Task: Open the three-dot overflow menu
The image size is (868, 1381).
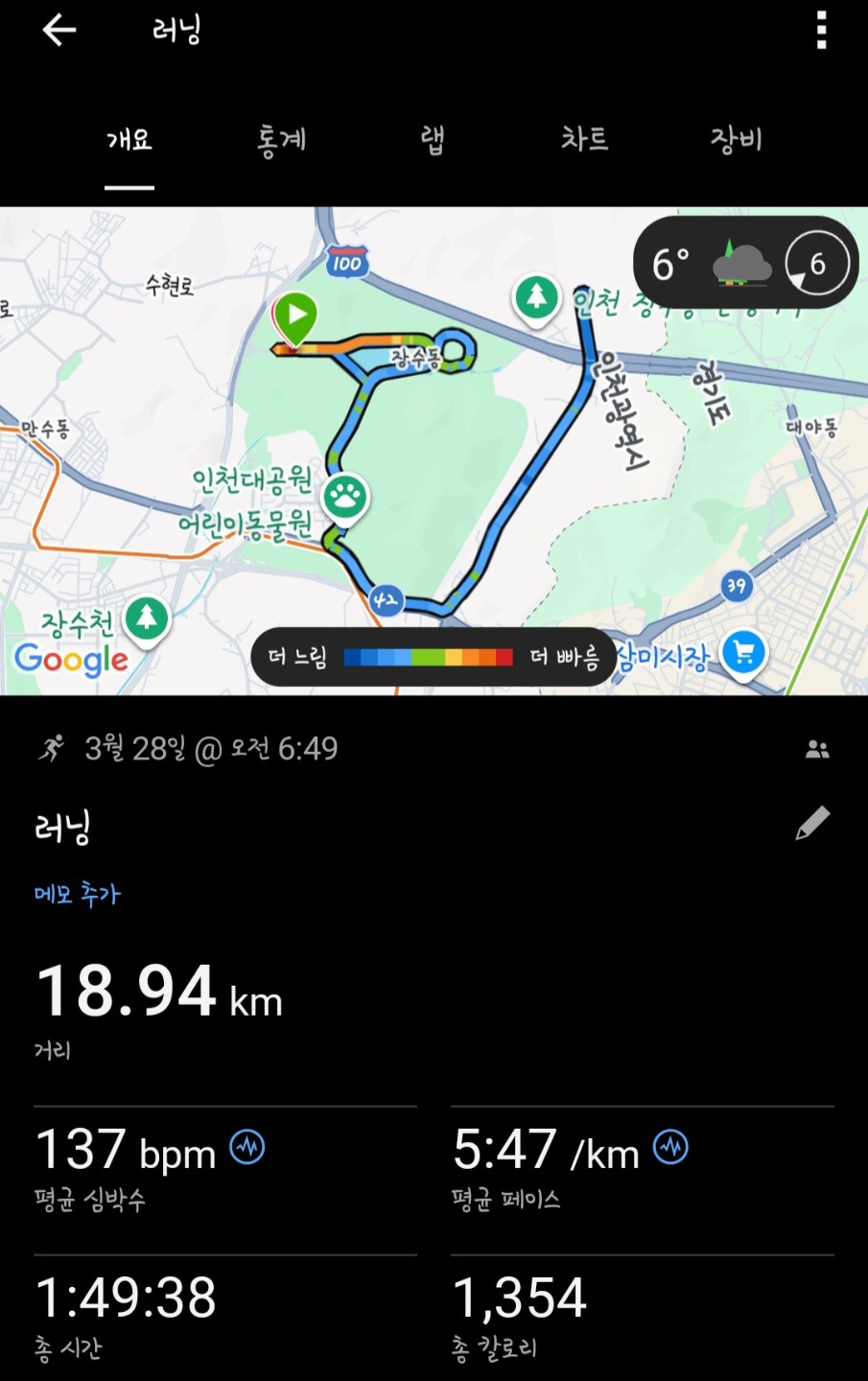Action: (821, 31)
